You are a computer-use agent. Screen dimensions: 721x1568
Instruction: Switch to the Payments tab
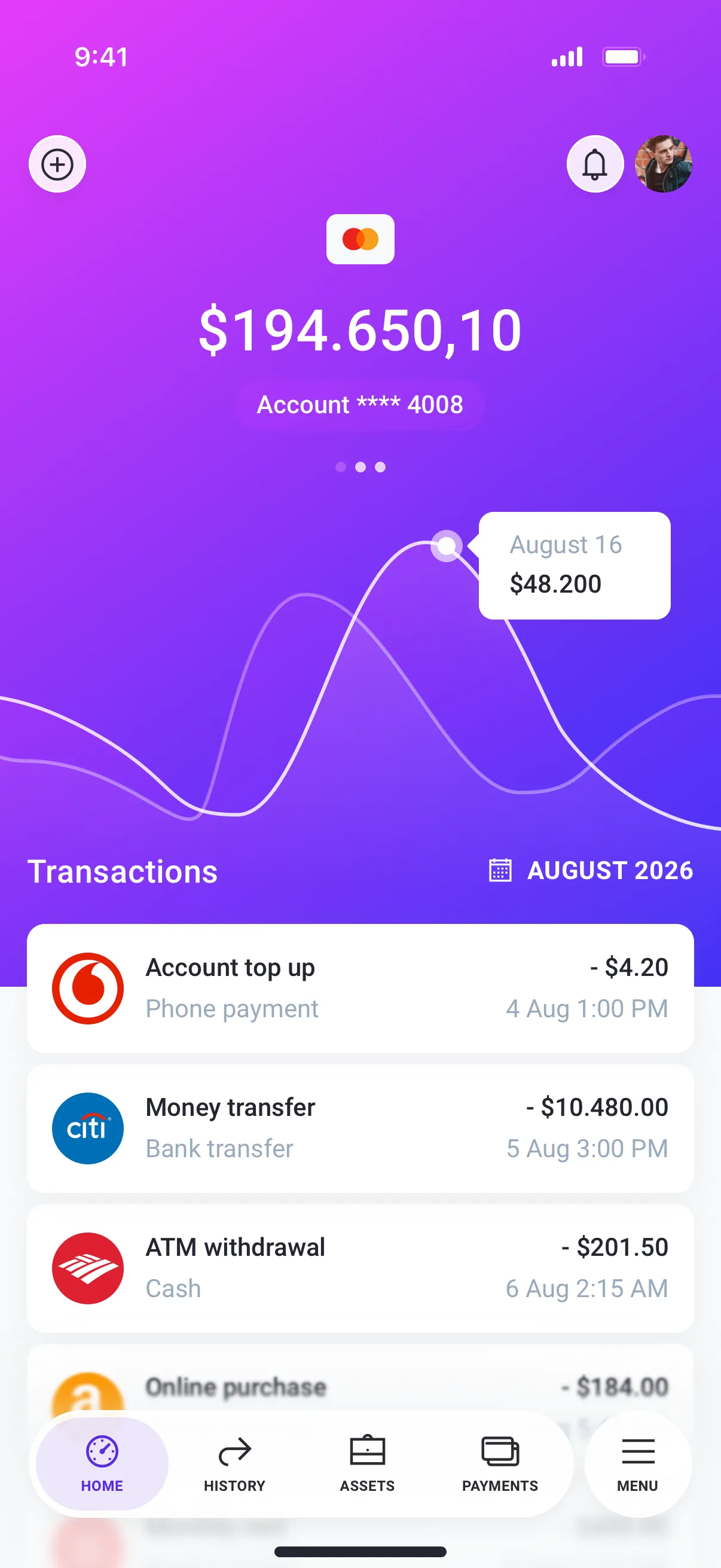pos(499,1450)
